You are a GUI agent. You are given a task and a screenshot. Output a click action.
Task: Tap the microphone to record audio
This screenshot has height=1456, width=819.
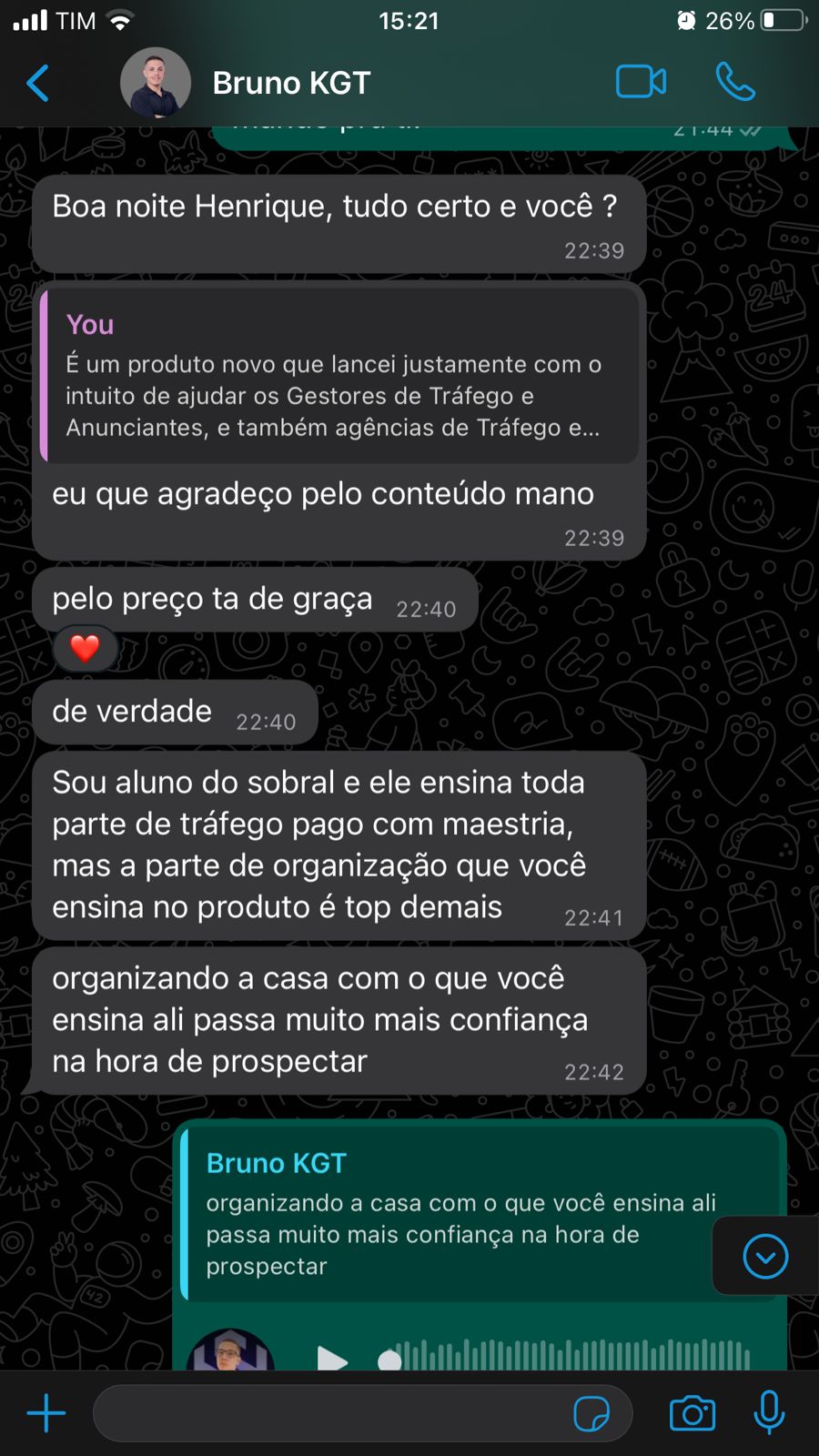point(769,1413)
